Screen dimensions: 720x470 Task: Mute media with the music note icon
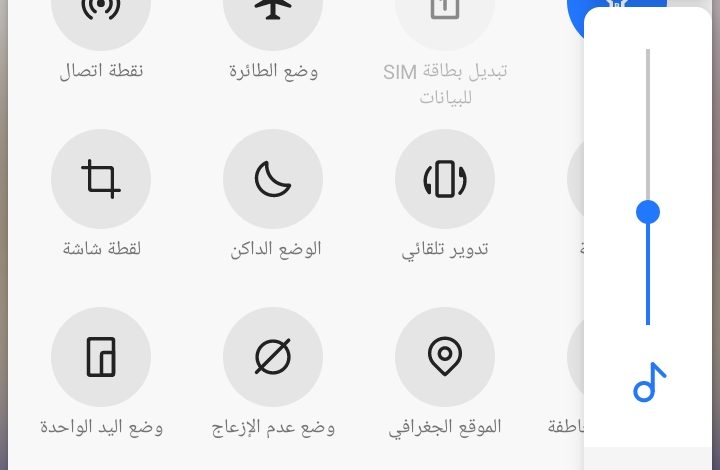point(649,383)
